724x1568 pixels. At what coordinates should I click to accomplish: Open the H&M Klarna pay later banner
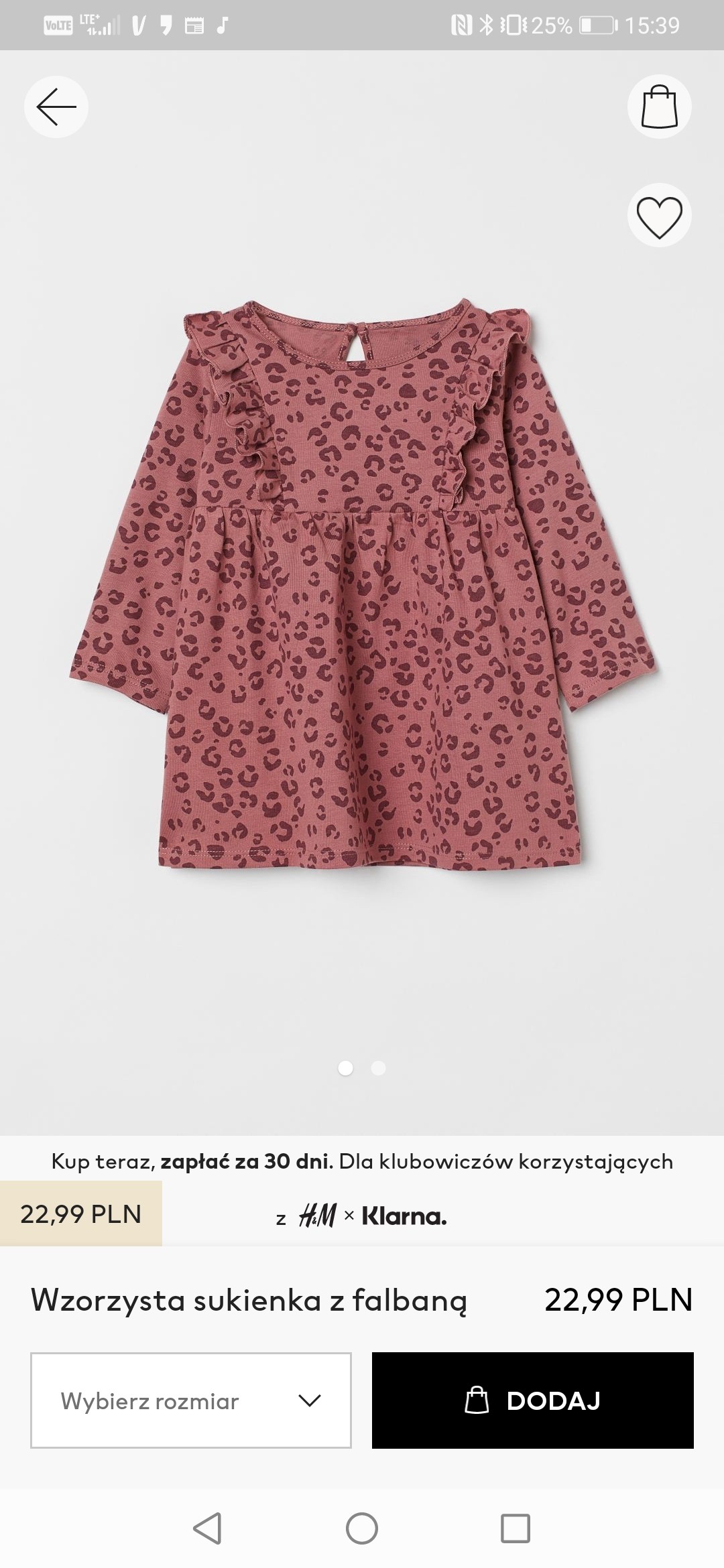coord(362,1189)
